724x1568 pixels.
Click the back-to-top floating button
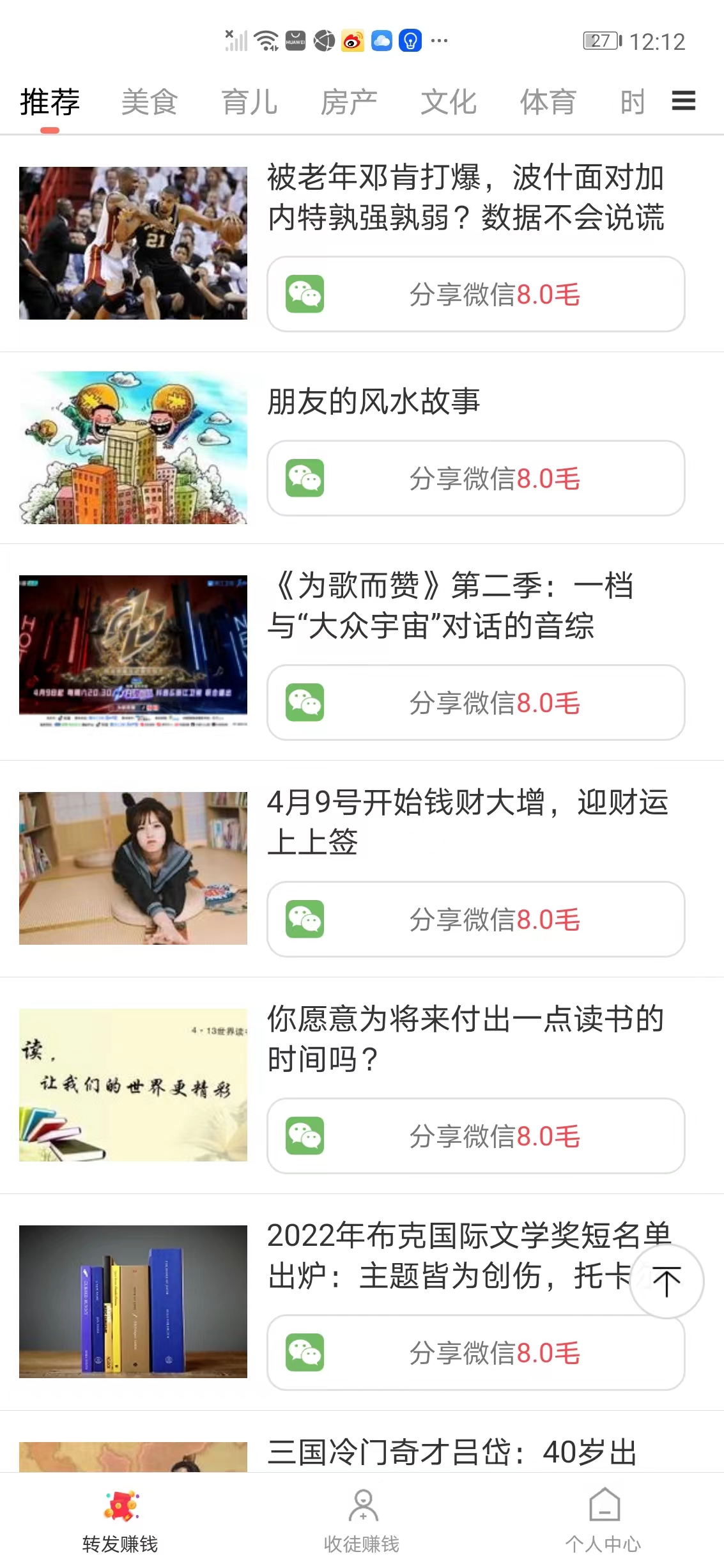click(666, 1281)
